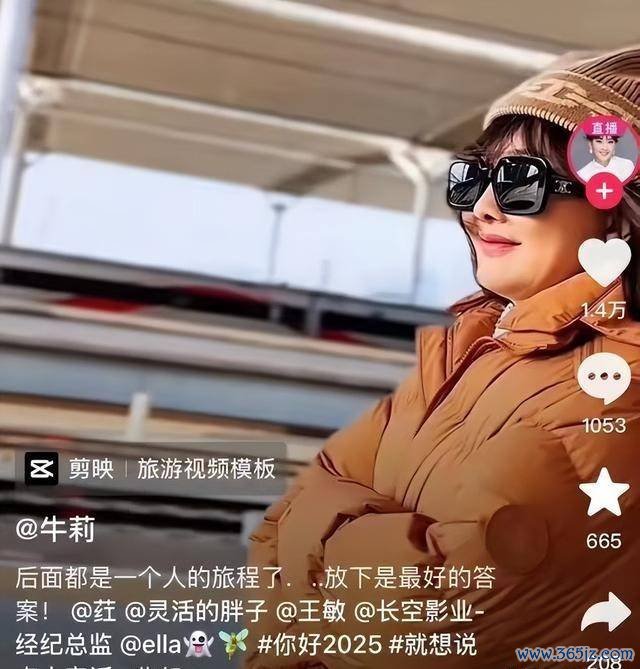This screenshot has width=640, height=669.
Task: Follow the creator with the plus button
Action: 603,190
